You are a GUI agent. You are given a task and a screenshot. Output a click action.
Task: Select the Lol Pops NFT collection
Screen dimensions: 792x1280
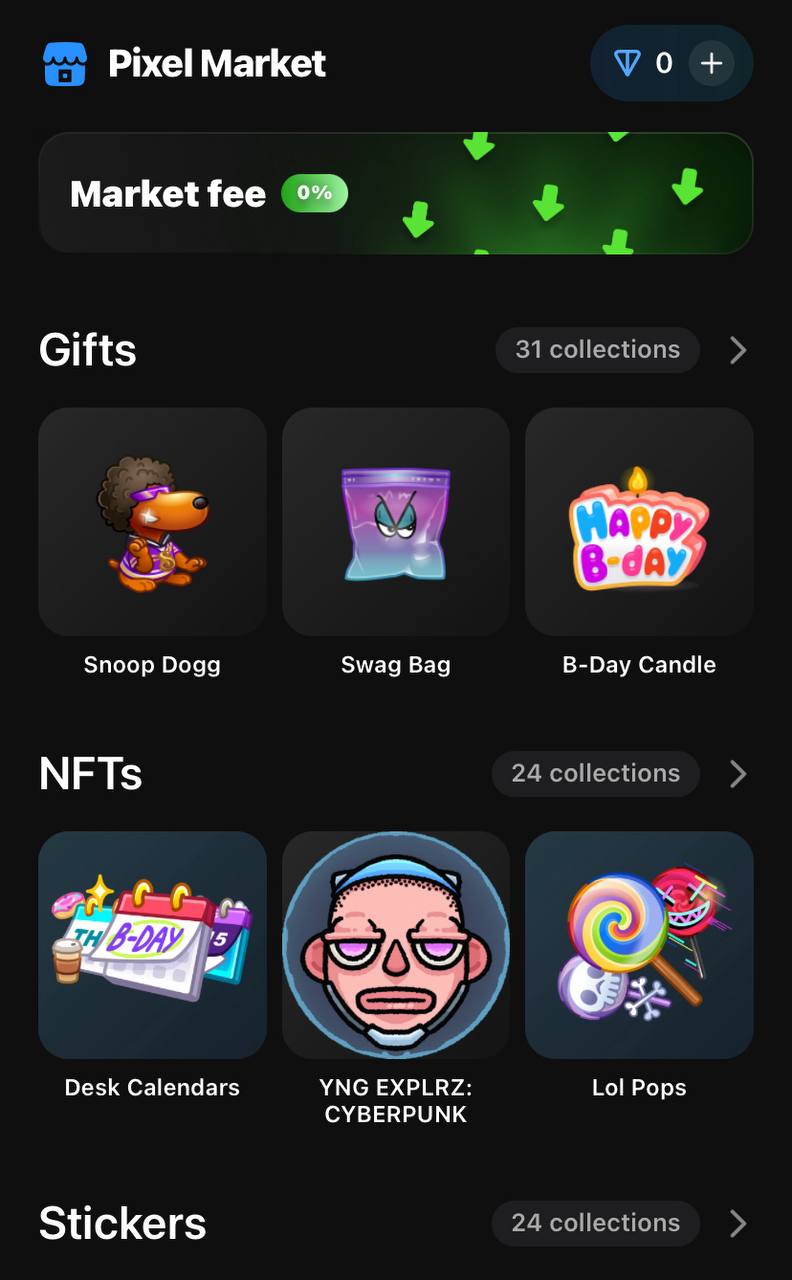639,945
